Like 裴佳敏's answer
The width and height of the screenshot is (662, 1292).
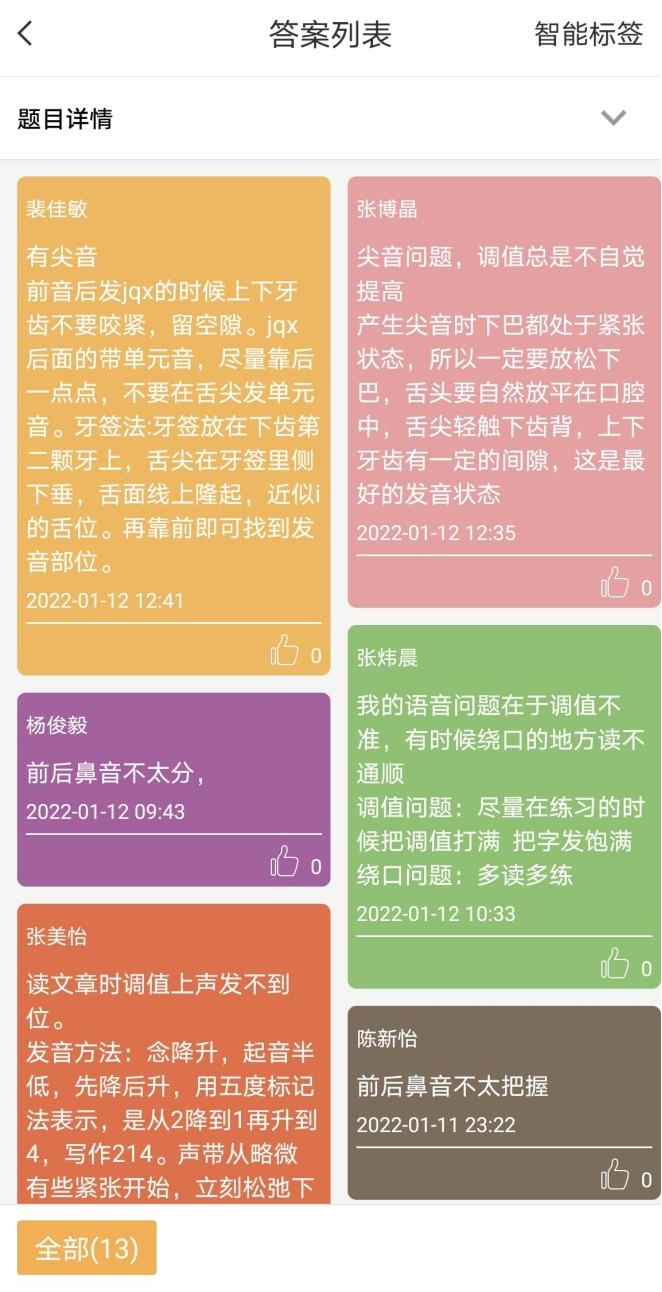click(286, 653)
